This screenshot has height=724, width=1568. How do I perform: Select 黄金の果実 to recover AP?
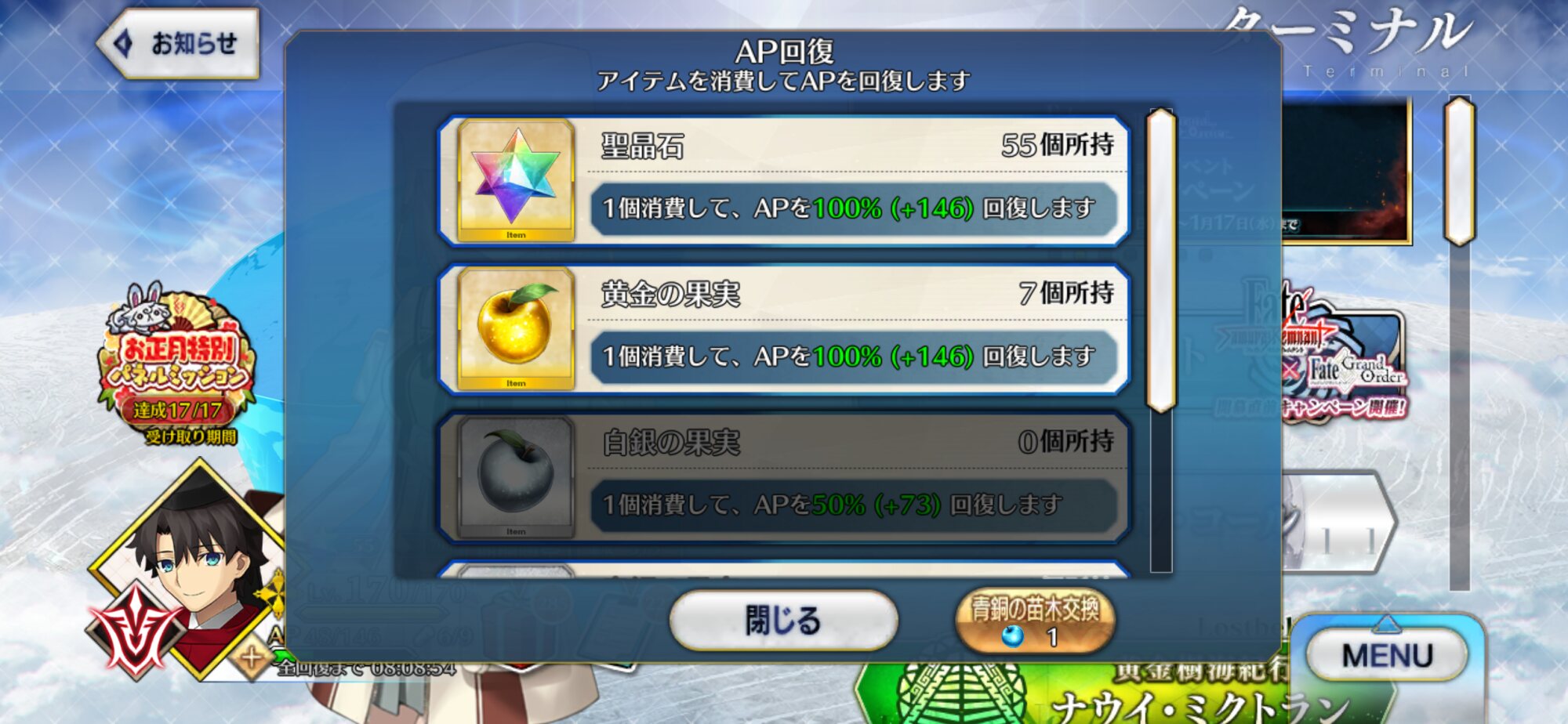click(784, 329)
